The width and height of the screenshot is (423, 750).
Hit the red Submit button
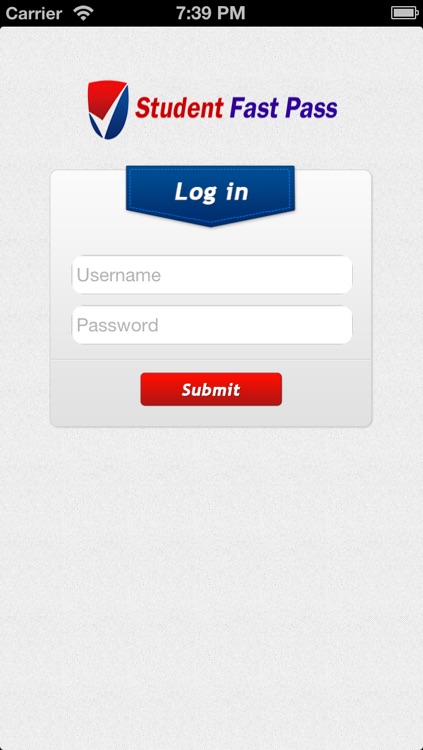211,389
